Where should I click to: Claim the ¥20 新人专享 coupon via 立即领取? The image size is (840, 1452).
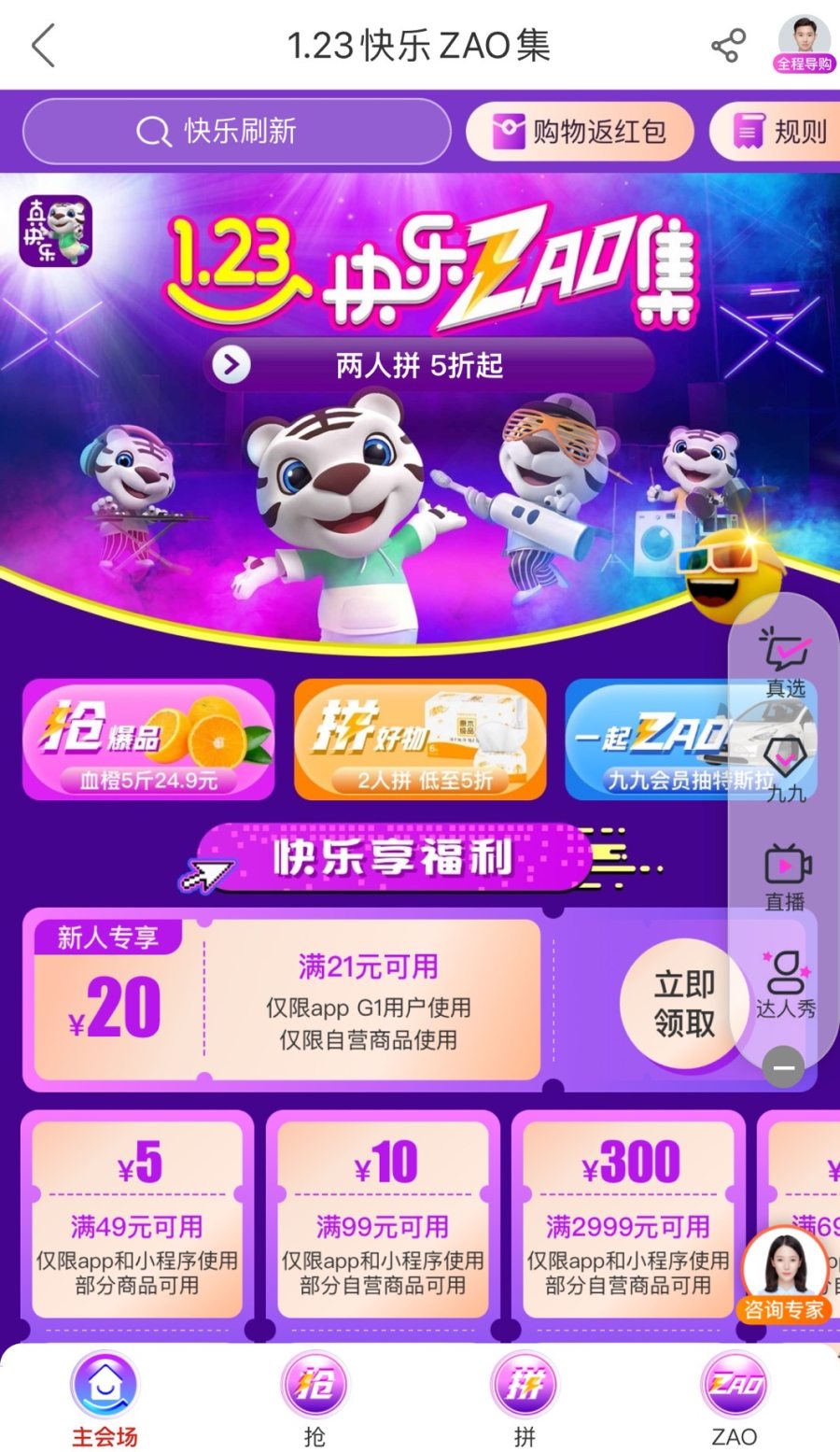[684, 1004]
